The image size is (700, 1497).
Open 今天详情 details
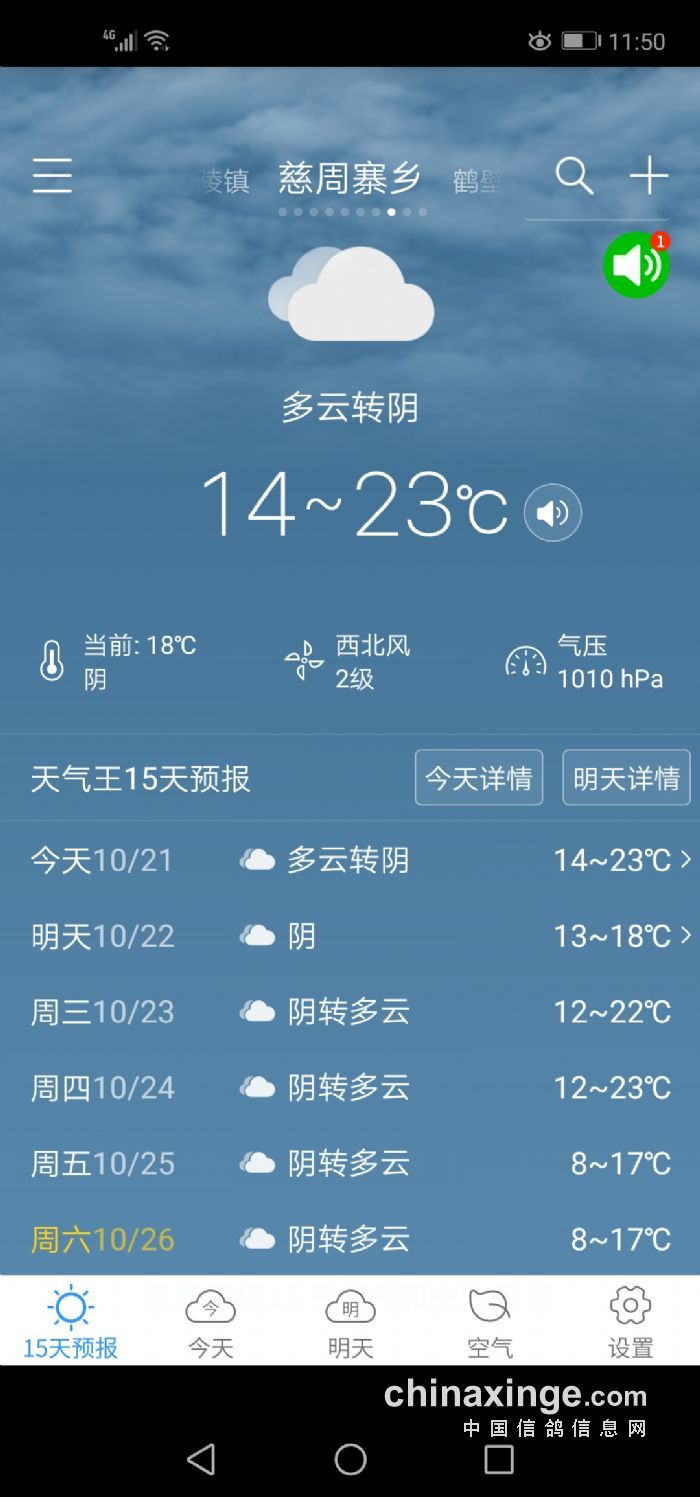[x=479, y=778]
